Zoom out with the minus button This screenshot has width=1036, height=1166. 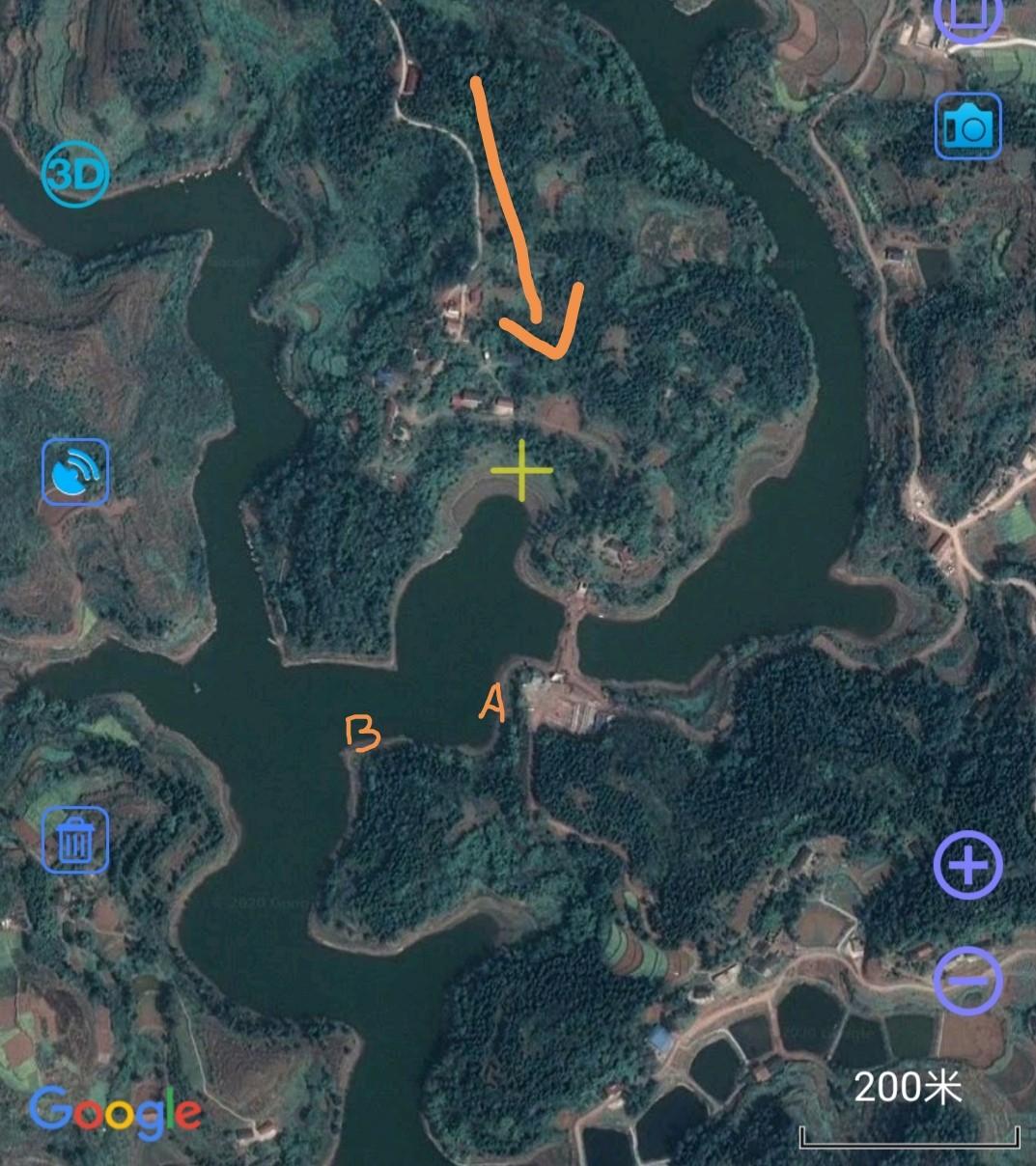[x=967, y=981]
